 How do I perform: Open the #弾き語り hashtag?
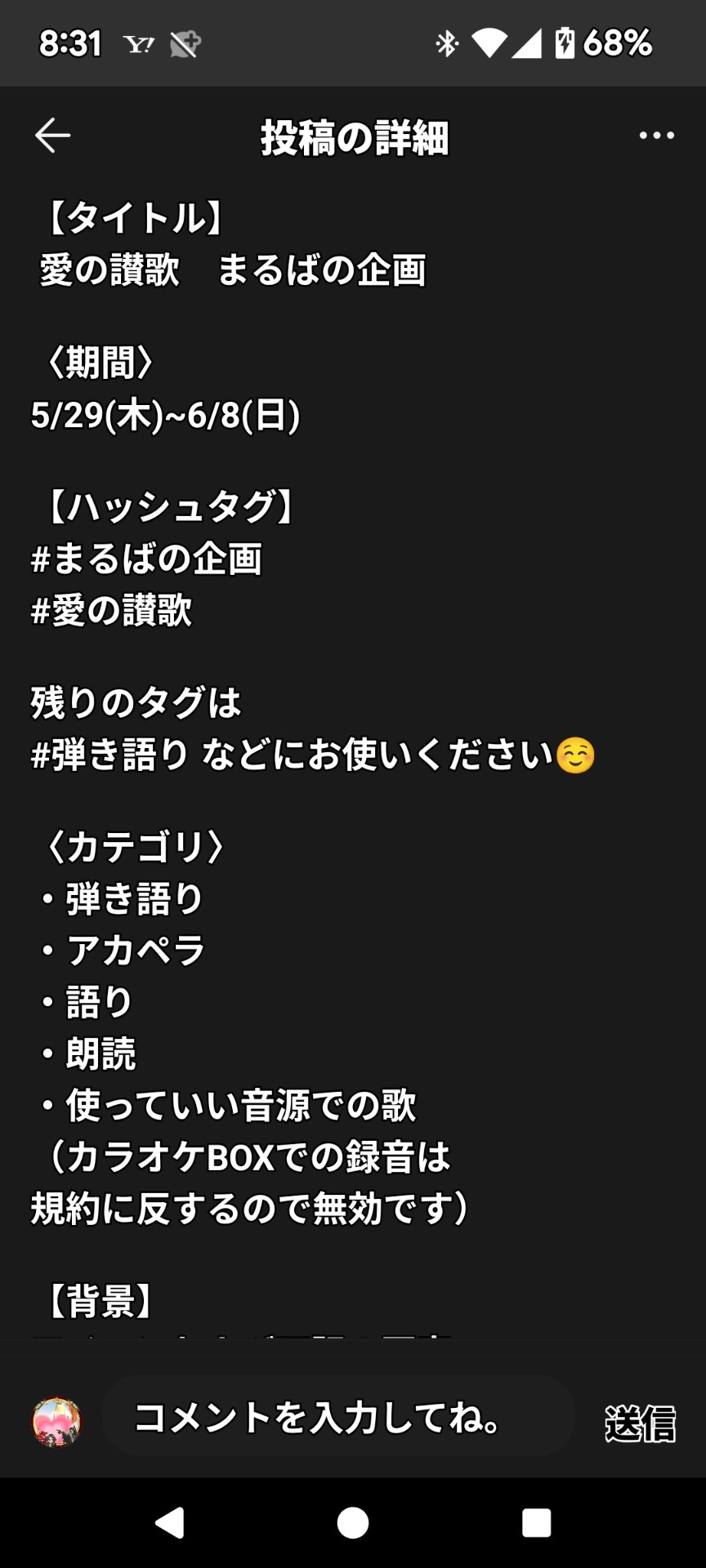tap(109, 755)
